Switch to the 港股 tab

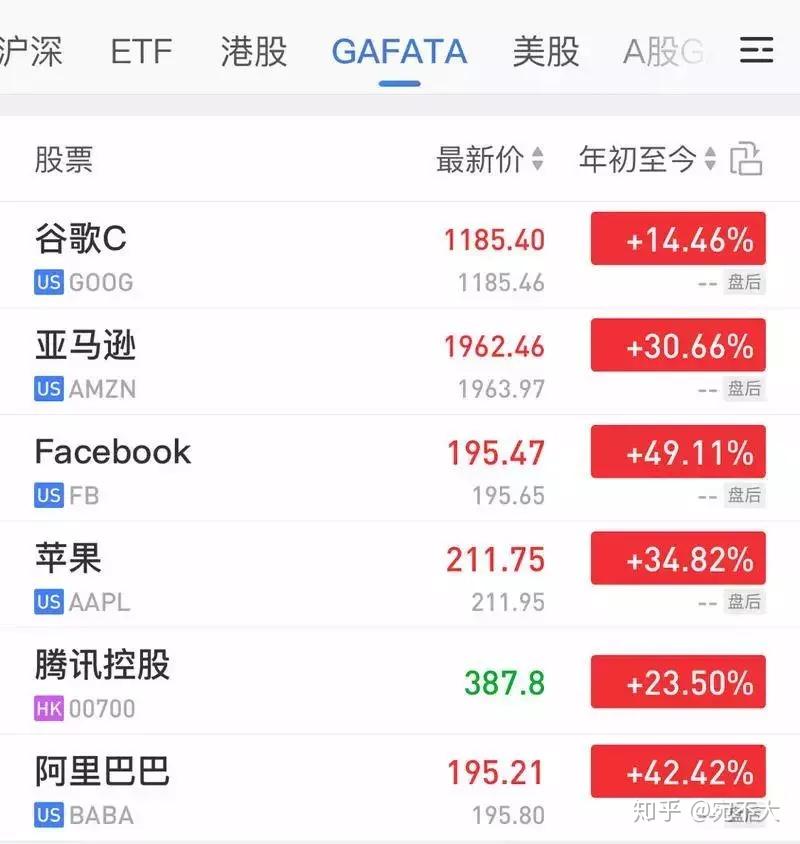click(254, 51)
